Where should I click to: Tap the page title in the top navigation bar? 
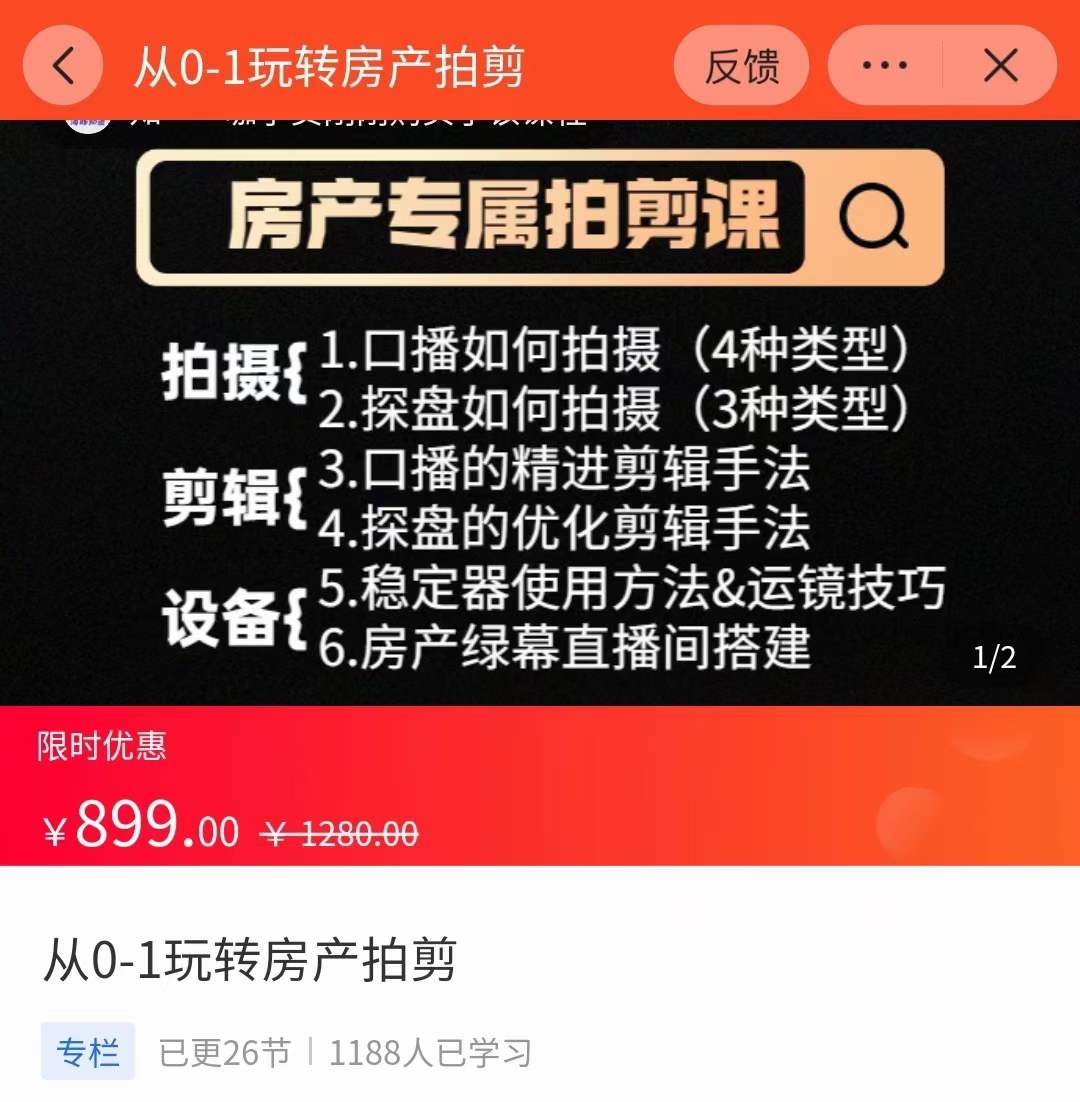point(330,64)
